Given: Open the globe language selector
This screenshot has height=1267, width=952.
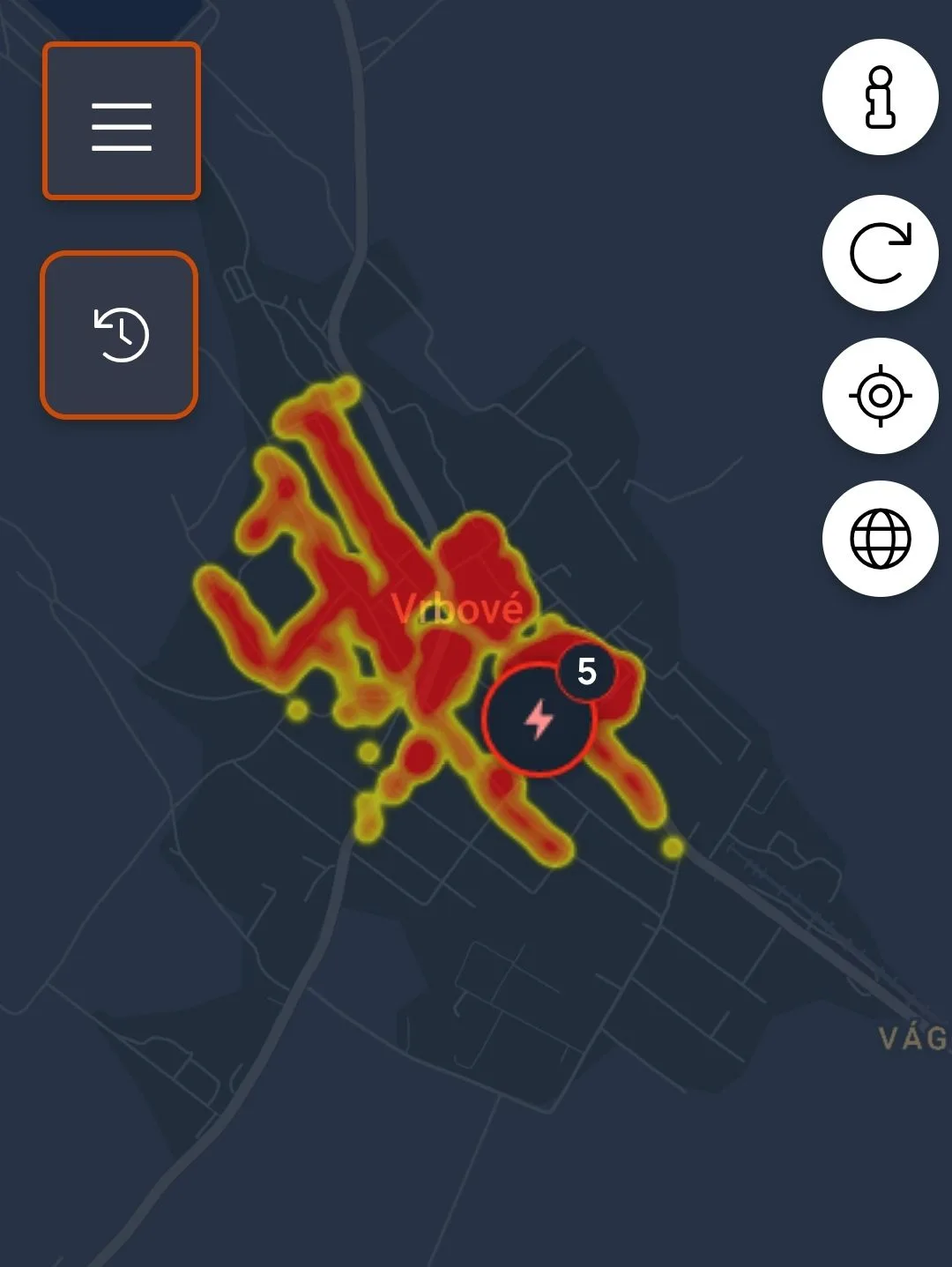Looking at the screenshot, I should (x=880, y=538).
